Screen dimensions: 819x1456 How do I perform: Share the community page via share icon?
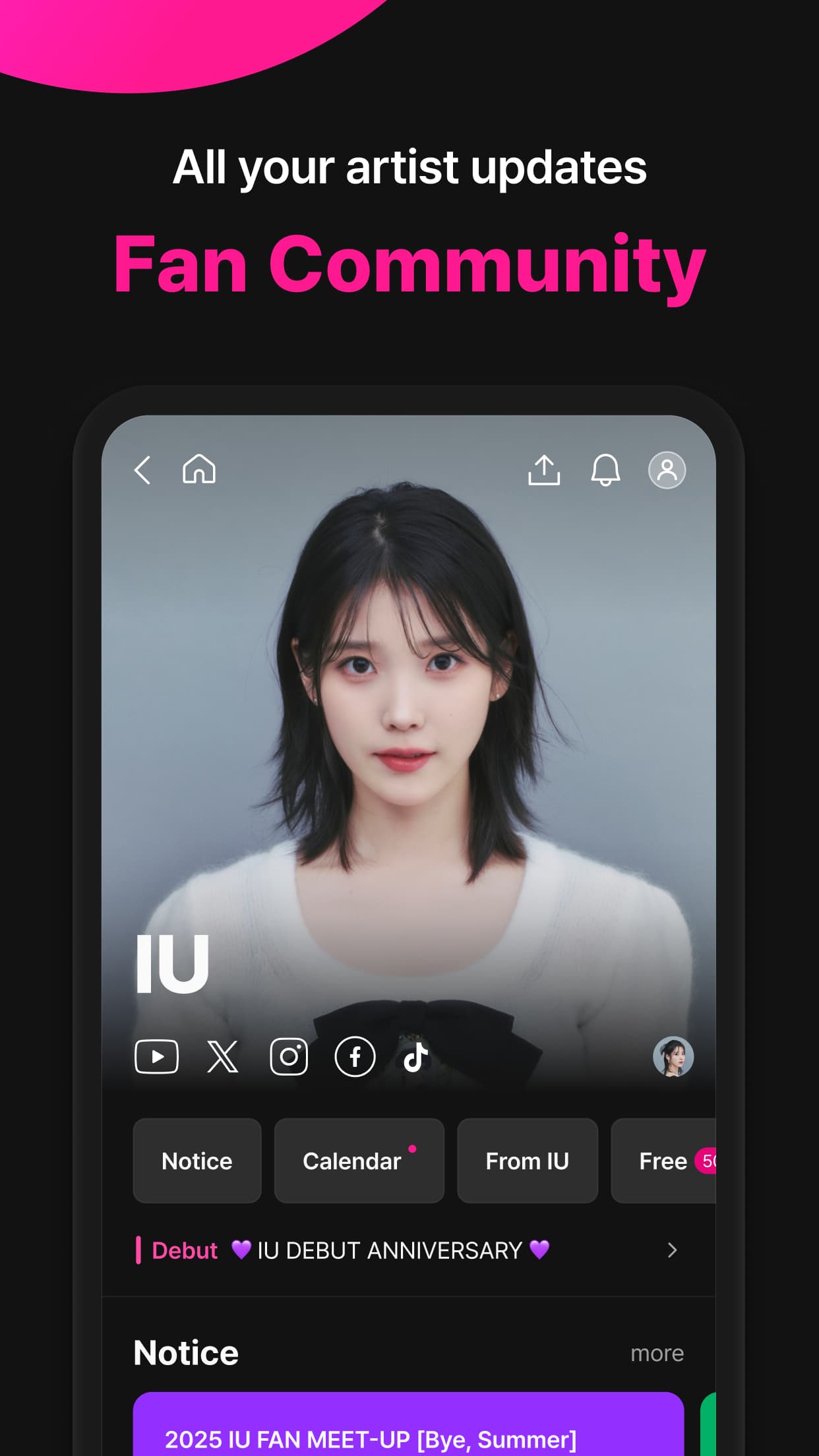pyautogui.click(x=544, y=470)
